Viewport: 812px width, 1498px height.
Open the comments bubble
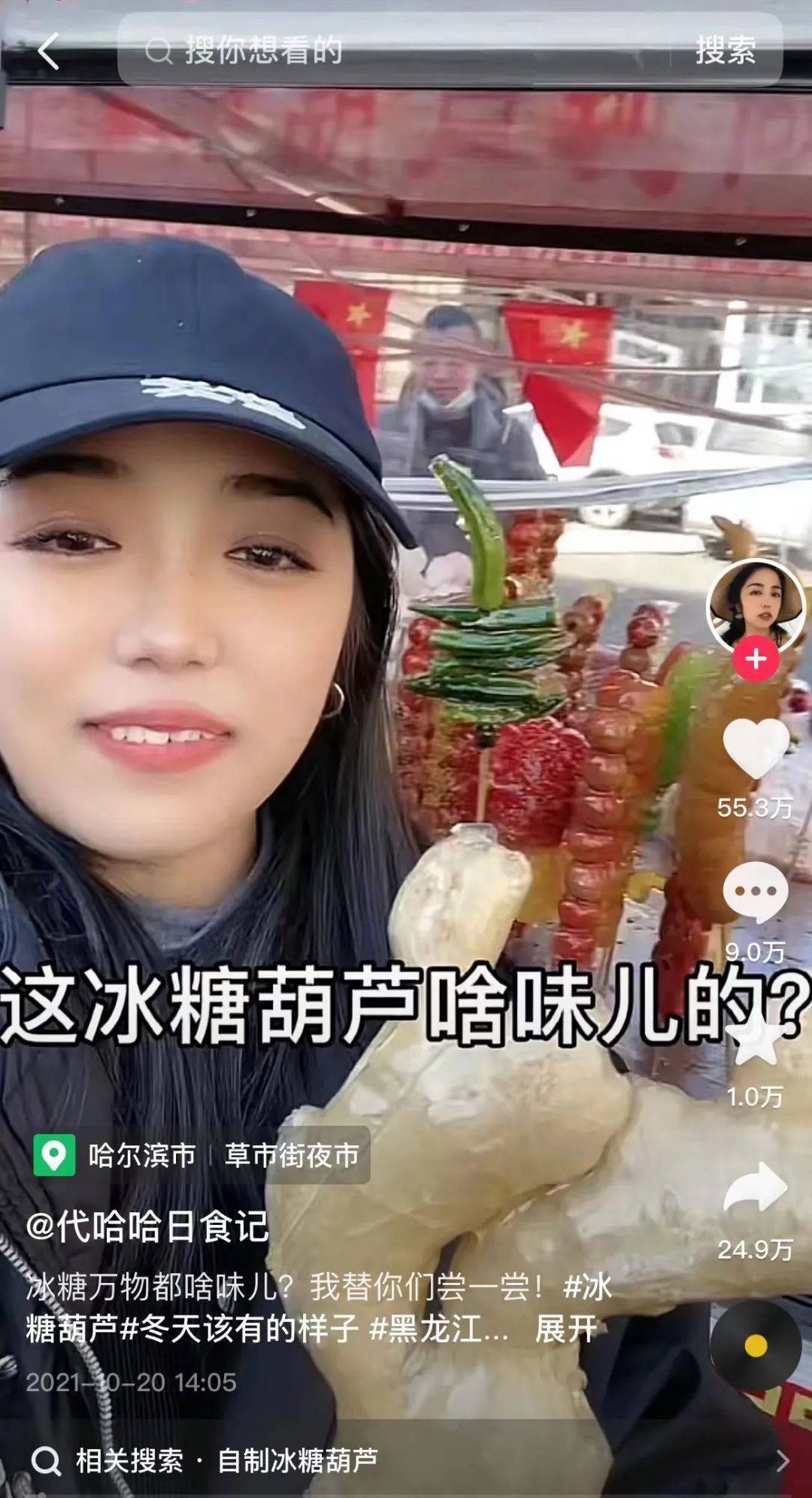click(755, 893)
